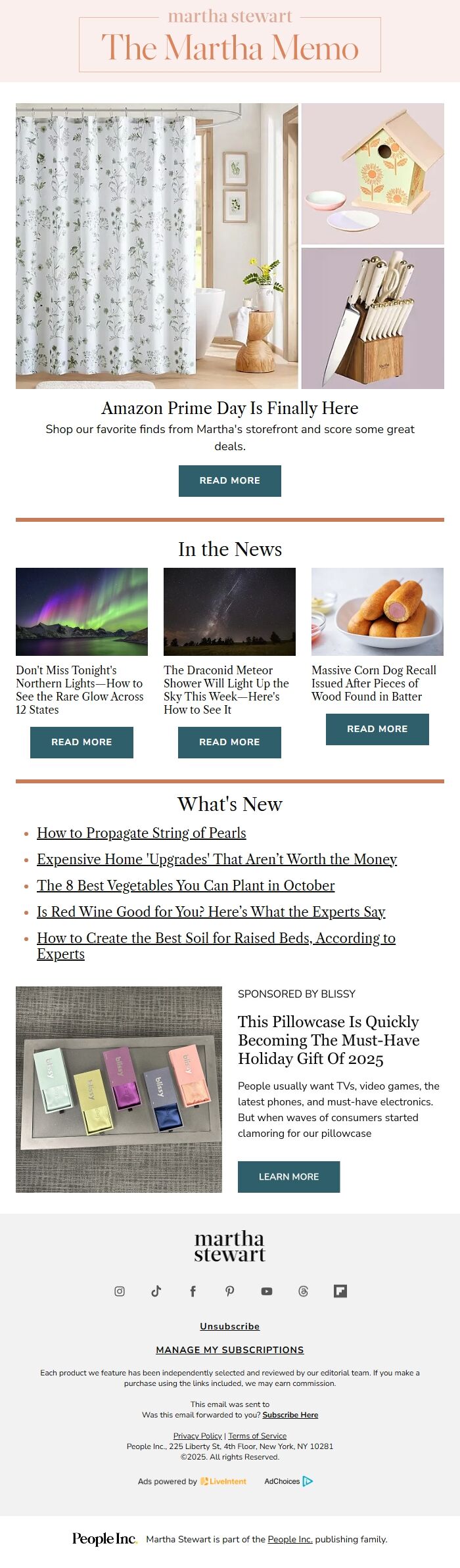Open 8 Best Vegetables to Plant in October

pyautogui.click(x=185, y=885)
